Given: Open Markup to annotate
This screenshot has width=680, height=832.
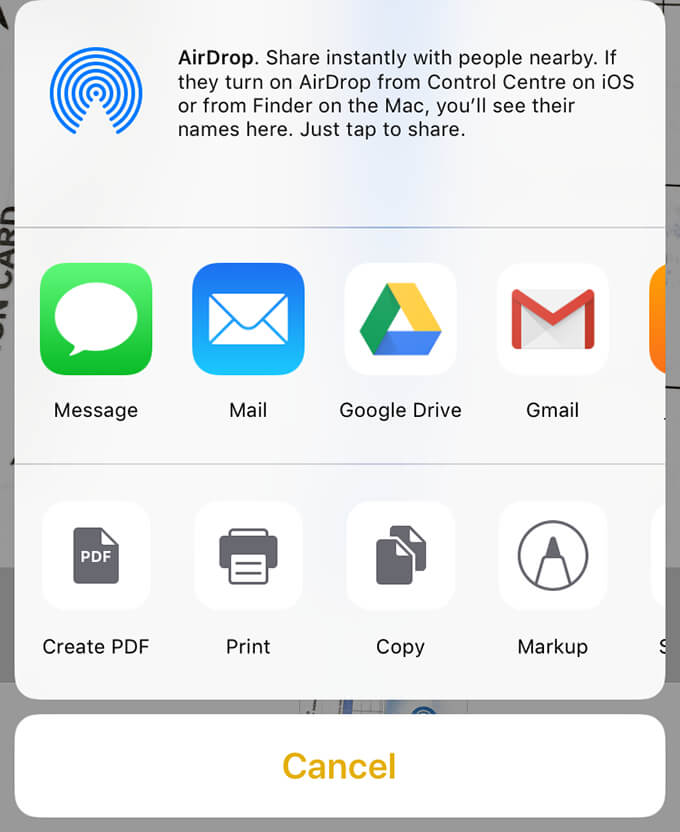Looking at the screenshot, I should [552, 556].
